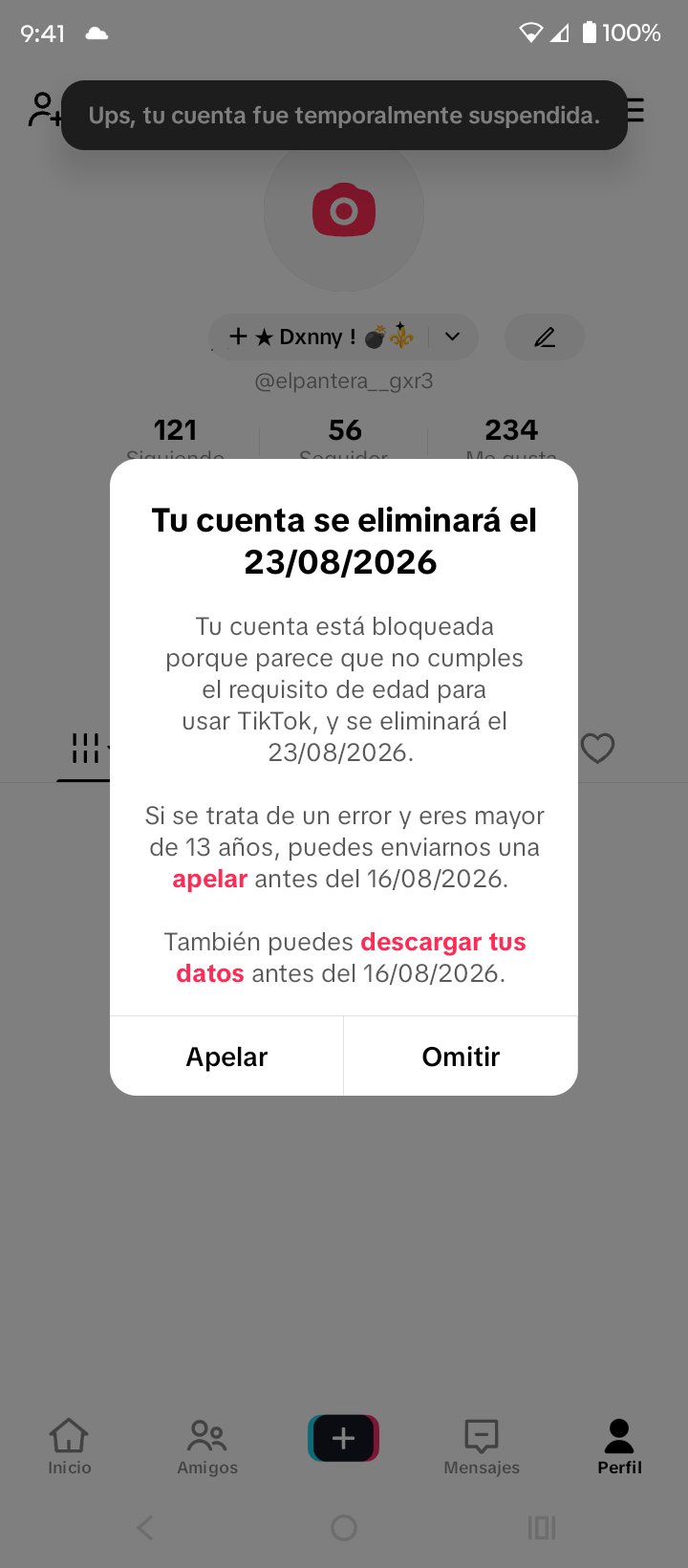
Task: Add friends with the person-plus icon
Action: (44, 110)
